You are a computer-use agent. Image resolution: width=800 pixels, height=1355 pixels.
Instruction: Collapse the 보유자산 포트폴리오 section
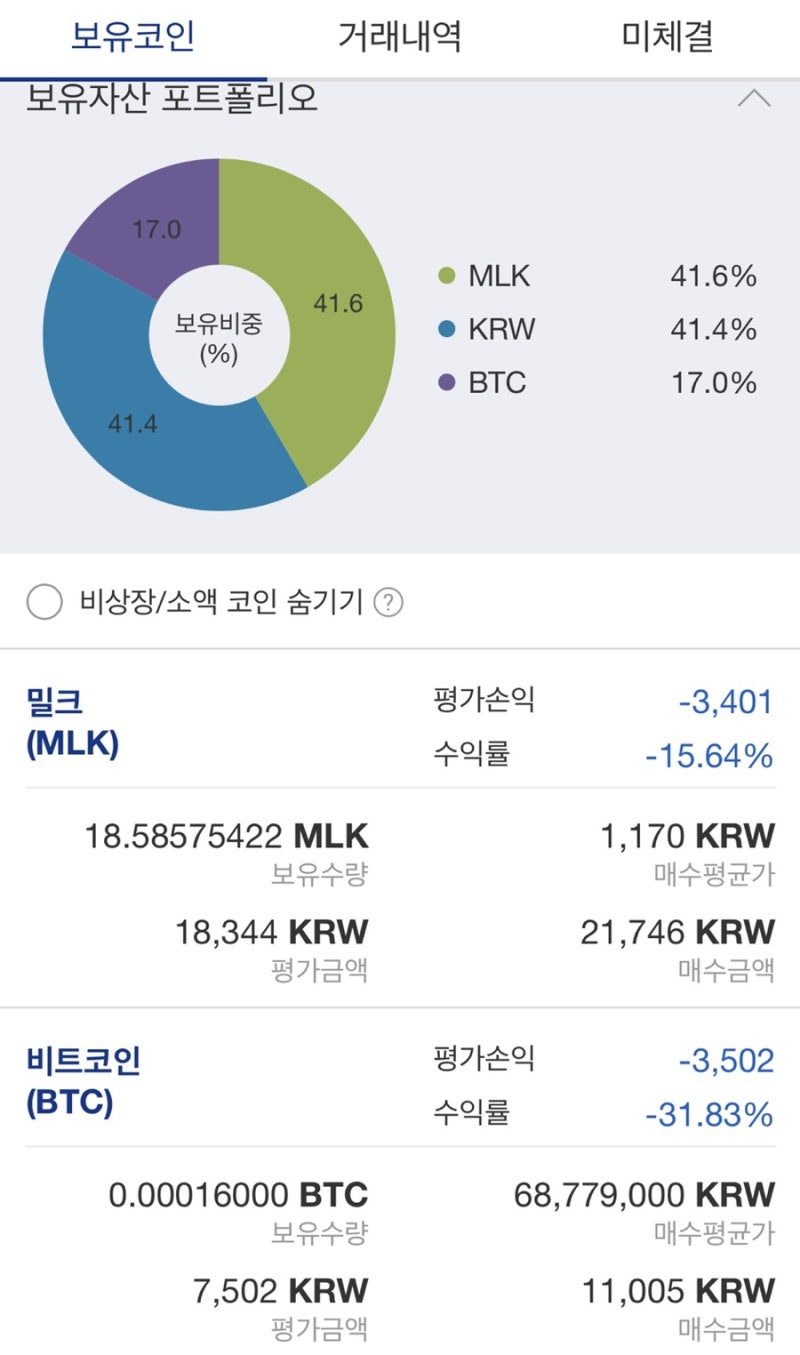pos(754,99)
